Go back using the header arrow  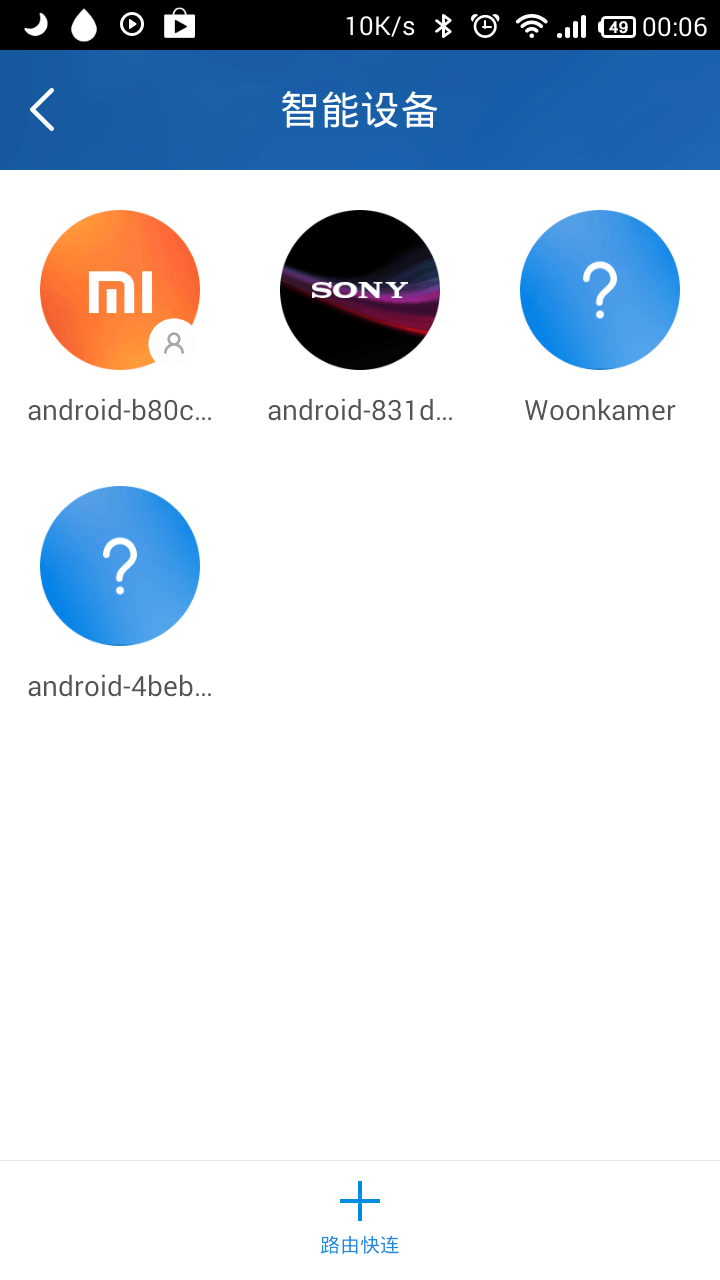coord(42,110)
